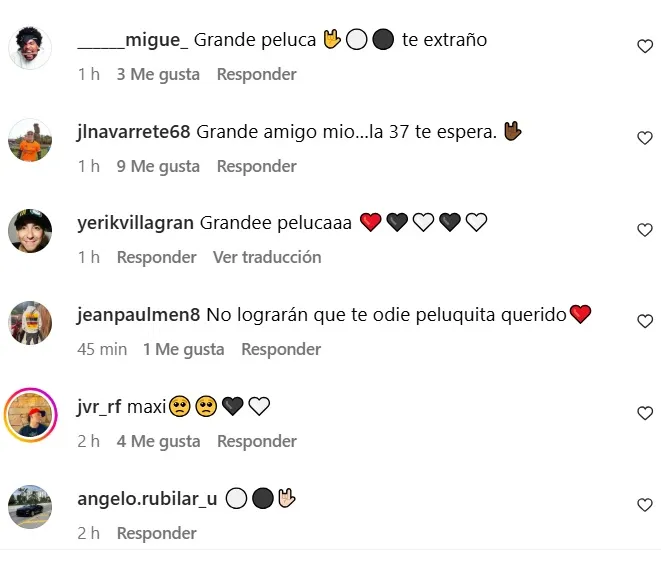Screen dimensions: 661x569
Task: Open jvr_rf's story avatar
Action: pos(30,414)
